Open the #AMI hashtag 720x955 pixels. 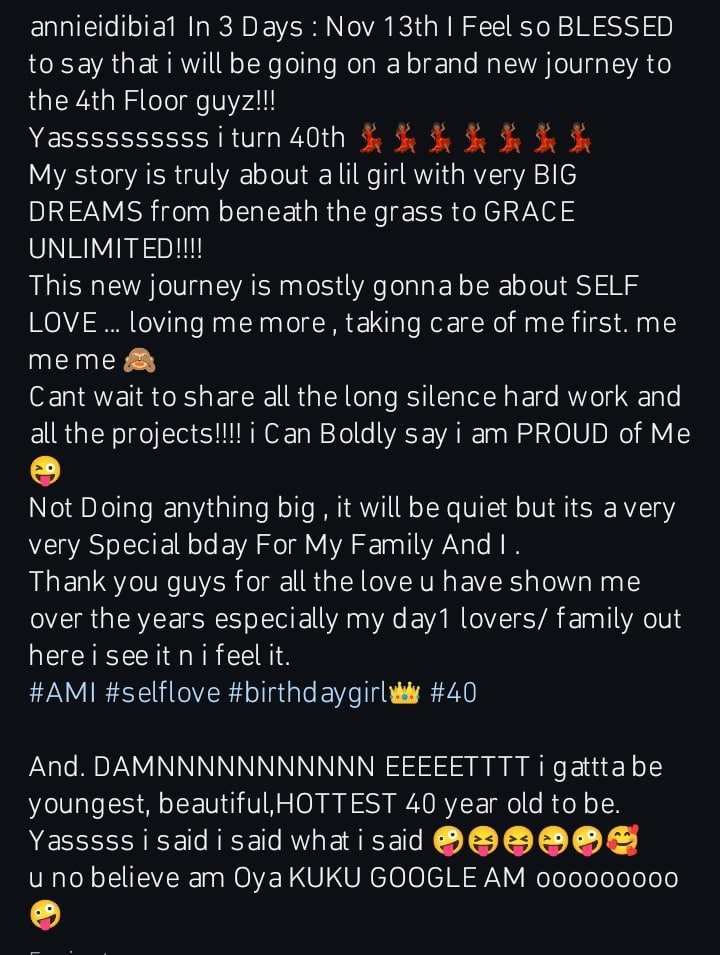(62, 692)
